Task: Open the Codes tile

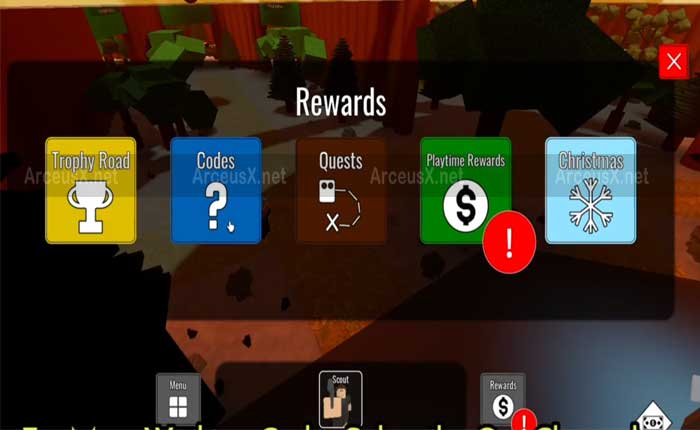Action: (216, 190)
